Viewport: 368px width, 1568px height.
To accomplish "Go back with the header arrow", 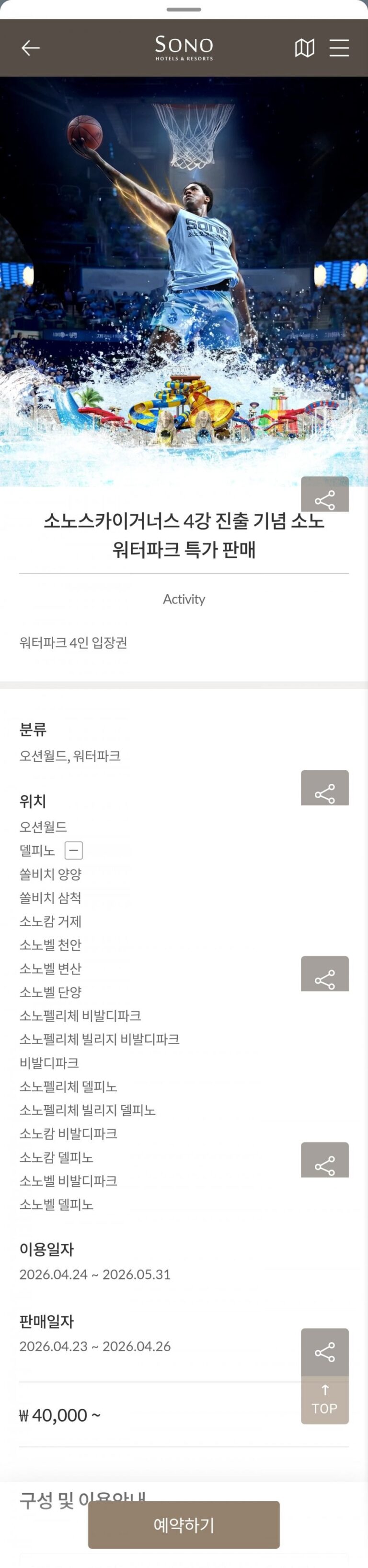I will (x=30, y=48).
